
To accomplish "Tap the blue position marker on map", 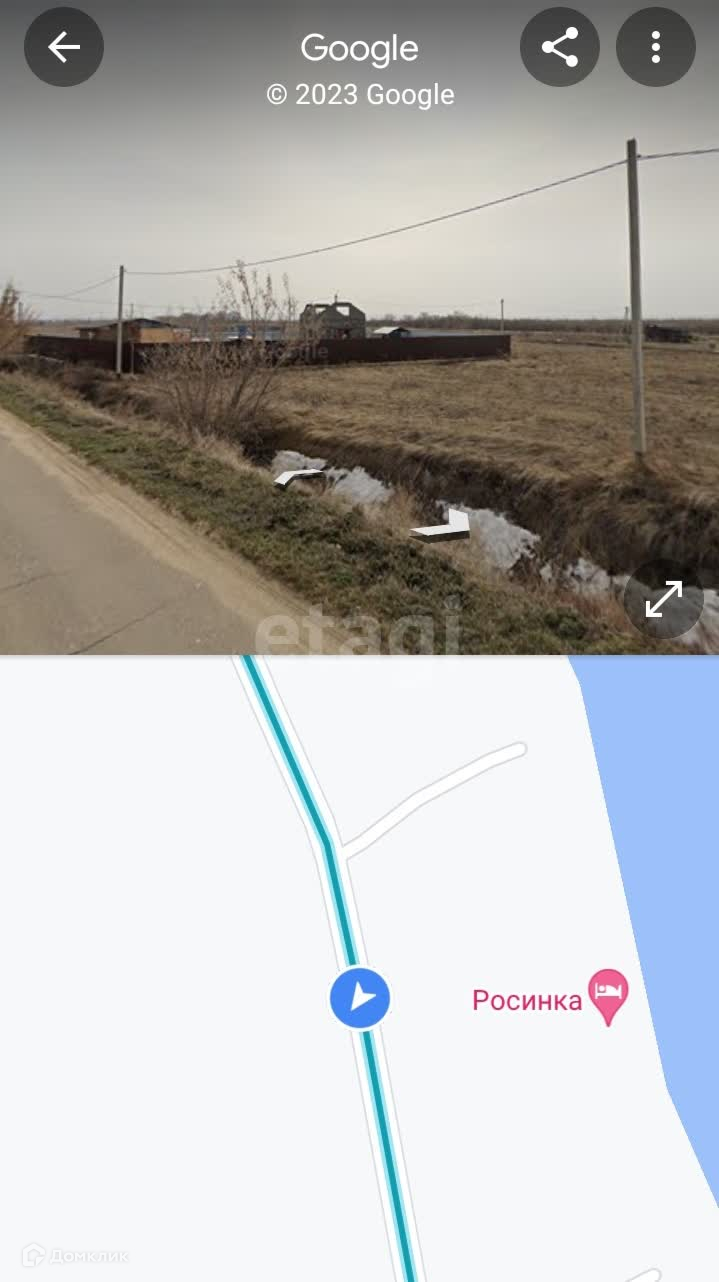I will pos(360,997).
